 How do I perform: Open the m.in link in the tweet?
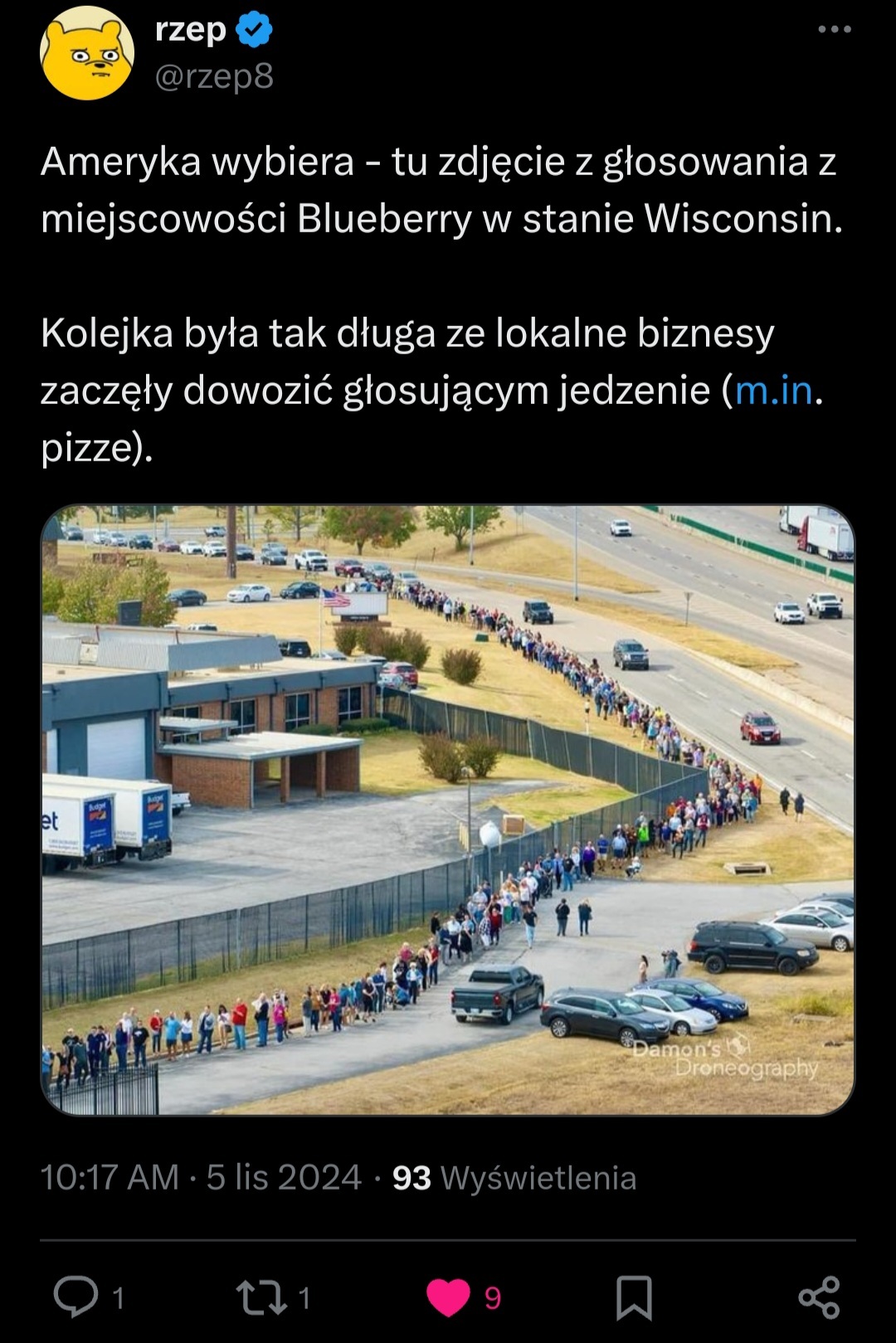click(773, 390)
